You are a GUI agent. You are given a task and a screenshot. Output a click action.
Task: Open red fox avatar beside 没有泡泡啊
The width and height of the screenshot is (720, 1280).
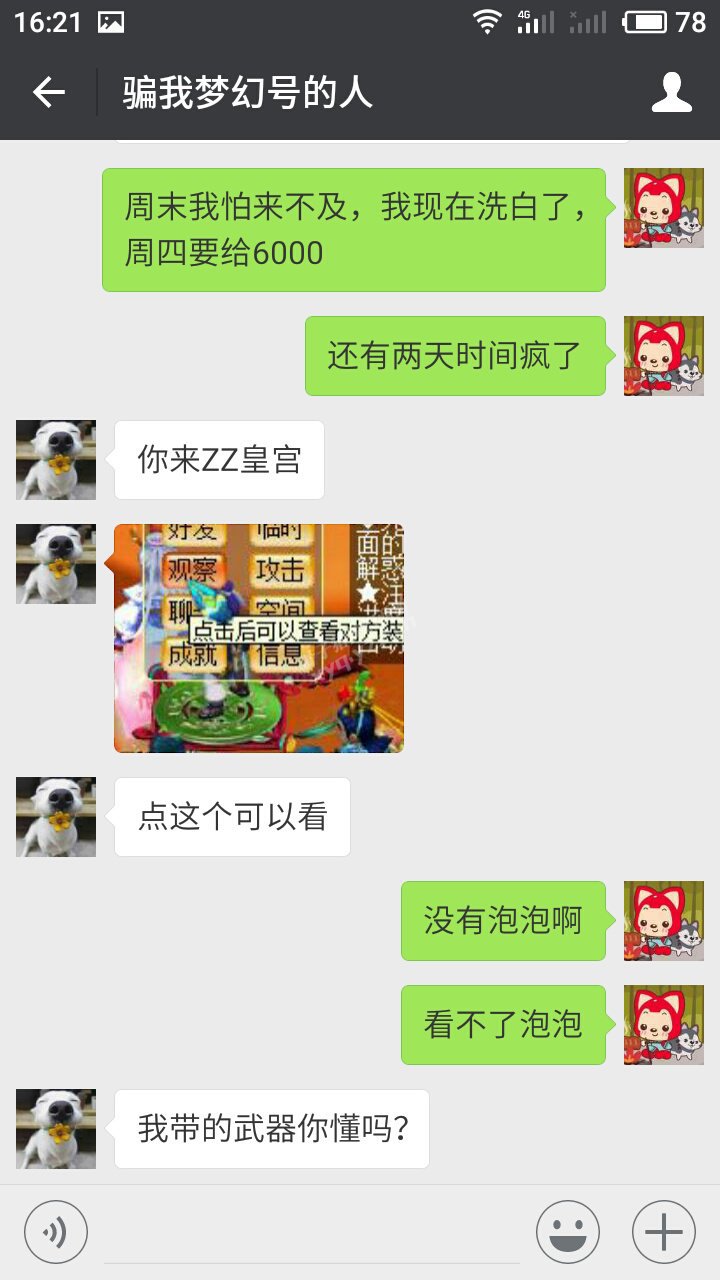pos(664,921)
